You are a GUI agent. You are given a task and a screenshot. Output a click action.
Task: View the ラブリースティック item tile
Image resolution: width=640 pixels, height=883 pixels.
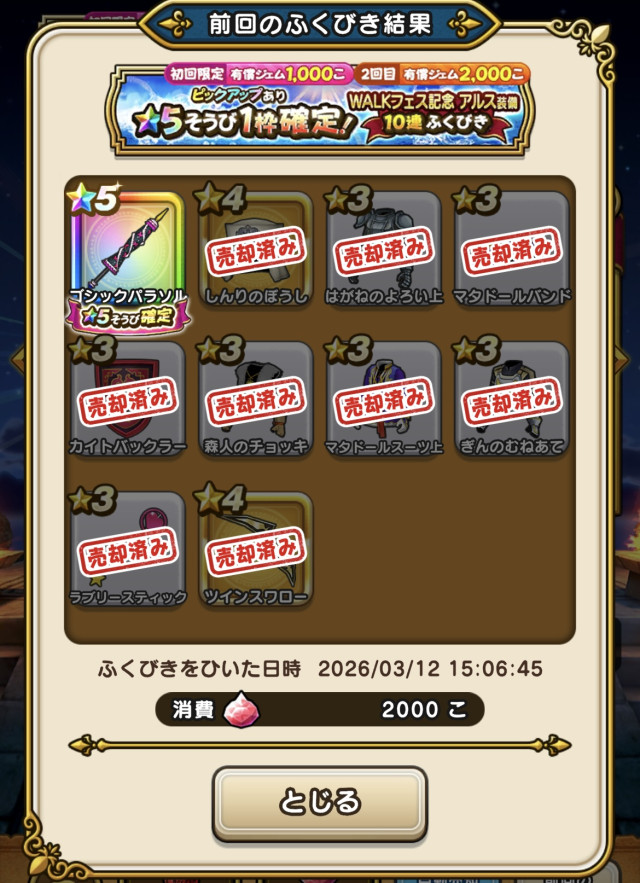click(128, 548)
